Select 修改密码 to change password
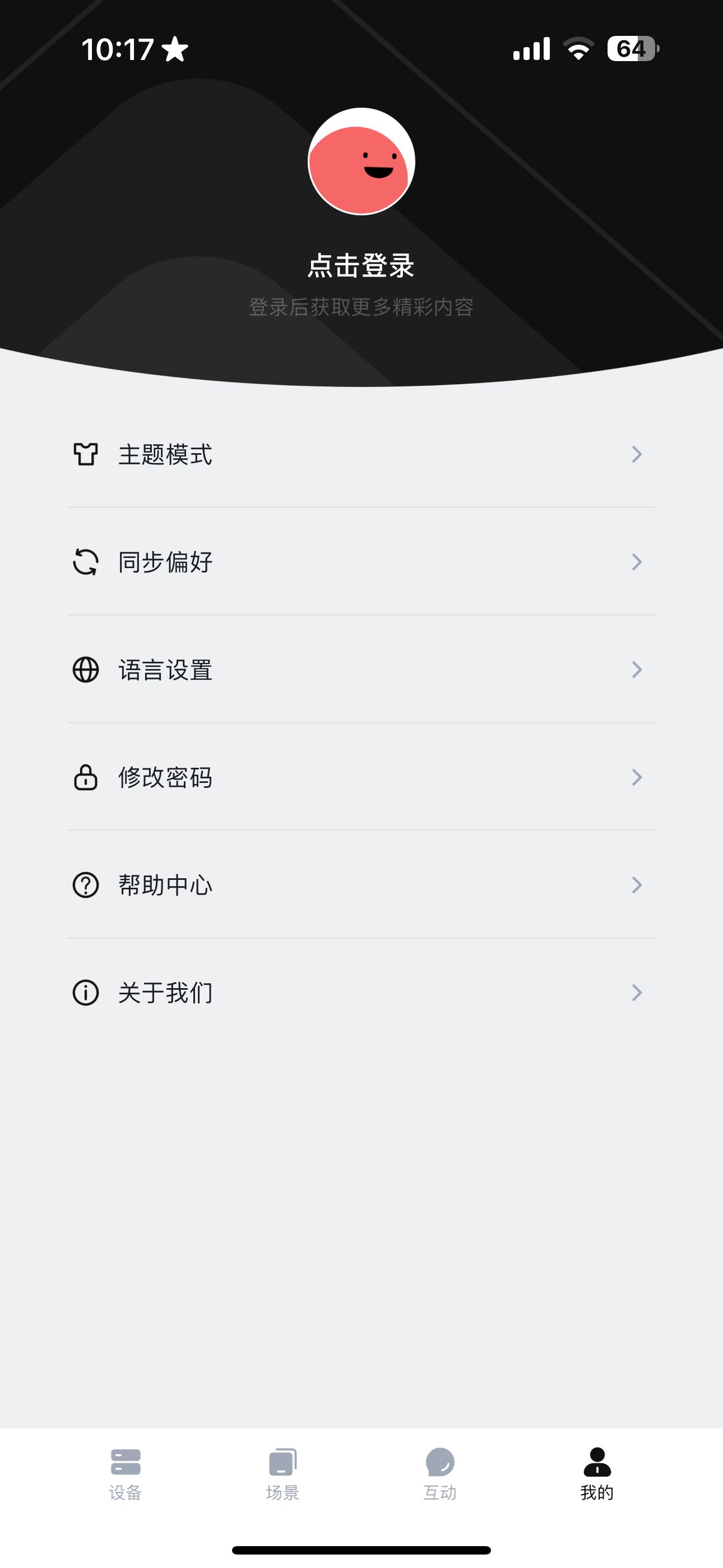This screenshot has height=1568, width=723. pos(361,777)
